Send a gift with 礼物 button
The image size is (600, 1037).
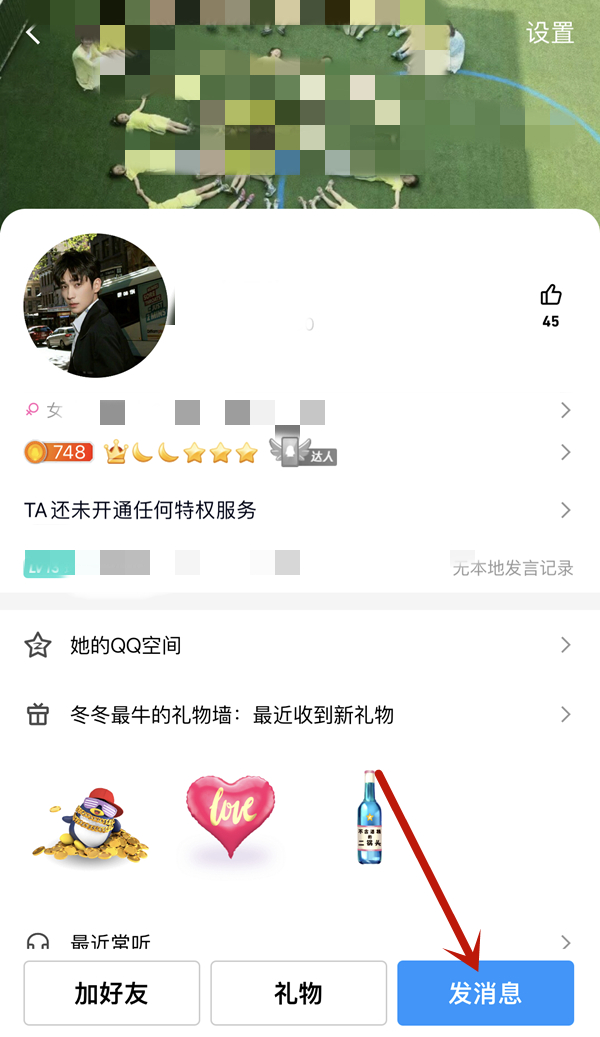[x=298, y=993]
